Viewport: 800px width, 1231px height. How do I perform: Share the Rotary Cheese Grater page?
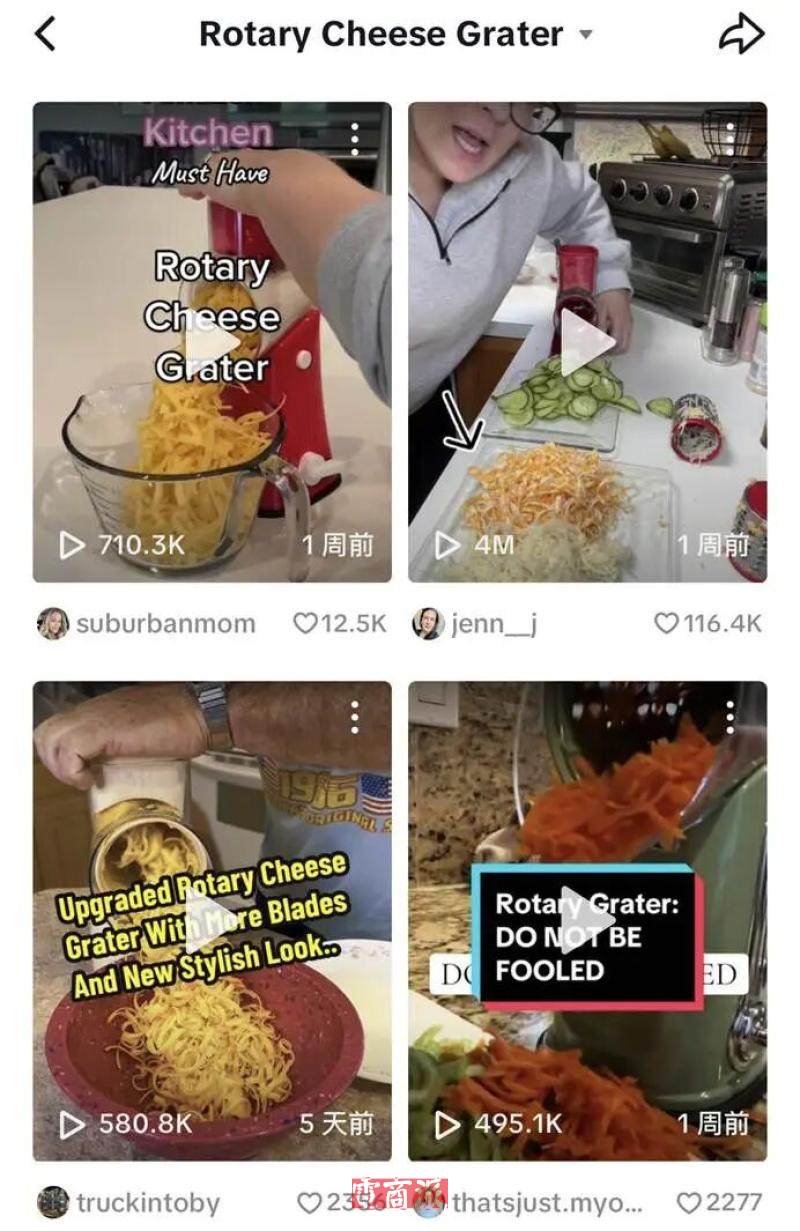(x=741, y=34)
